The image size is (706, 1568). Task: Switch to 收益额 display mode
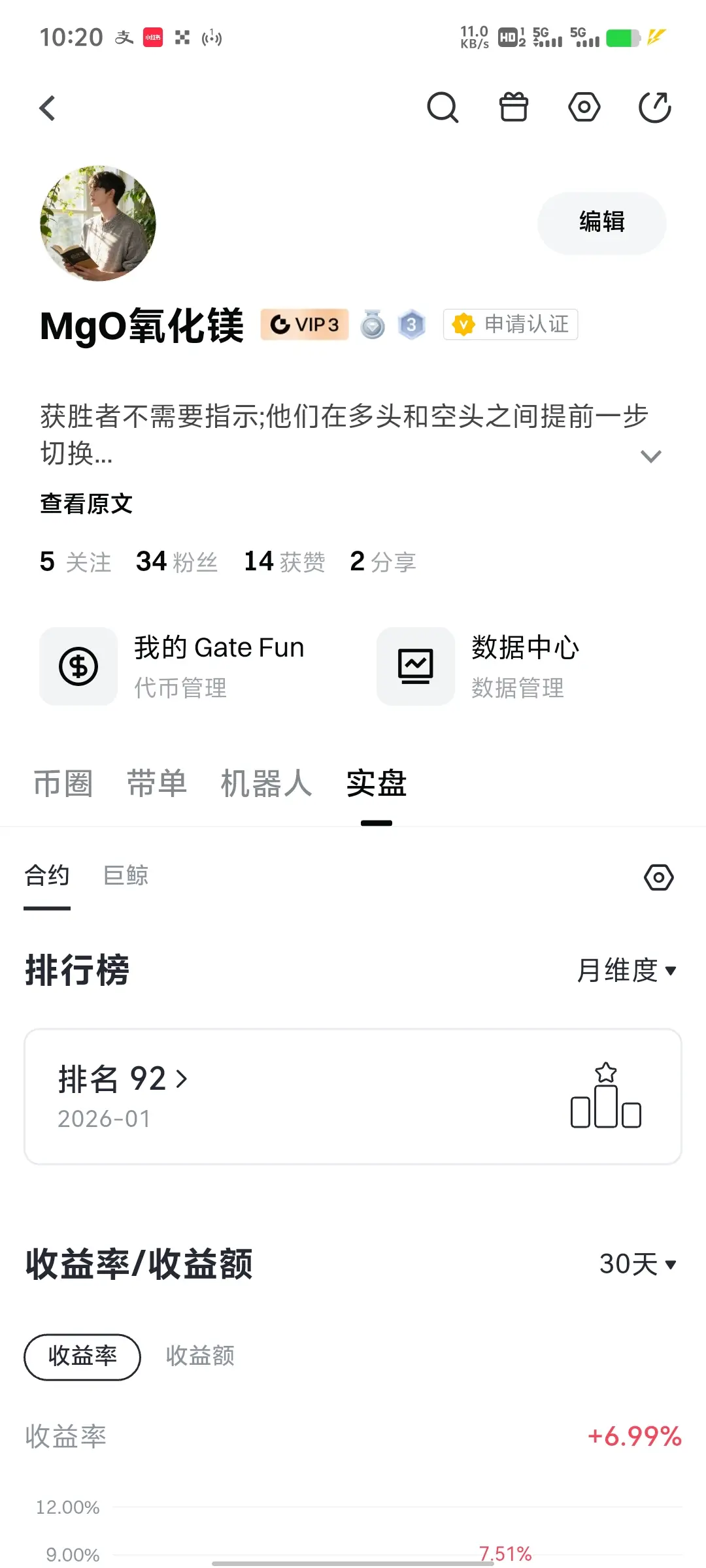[200, 1357]
